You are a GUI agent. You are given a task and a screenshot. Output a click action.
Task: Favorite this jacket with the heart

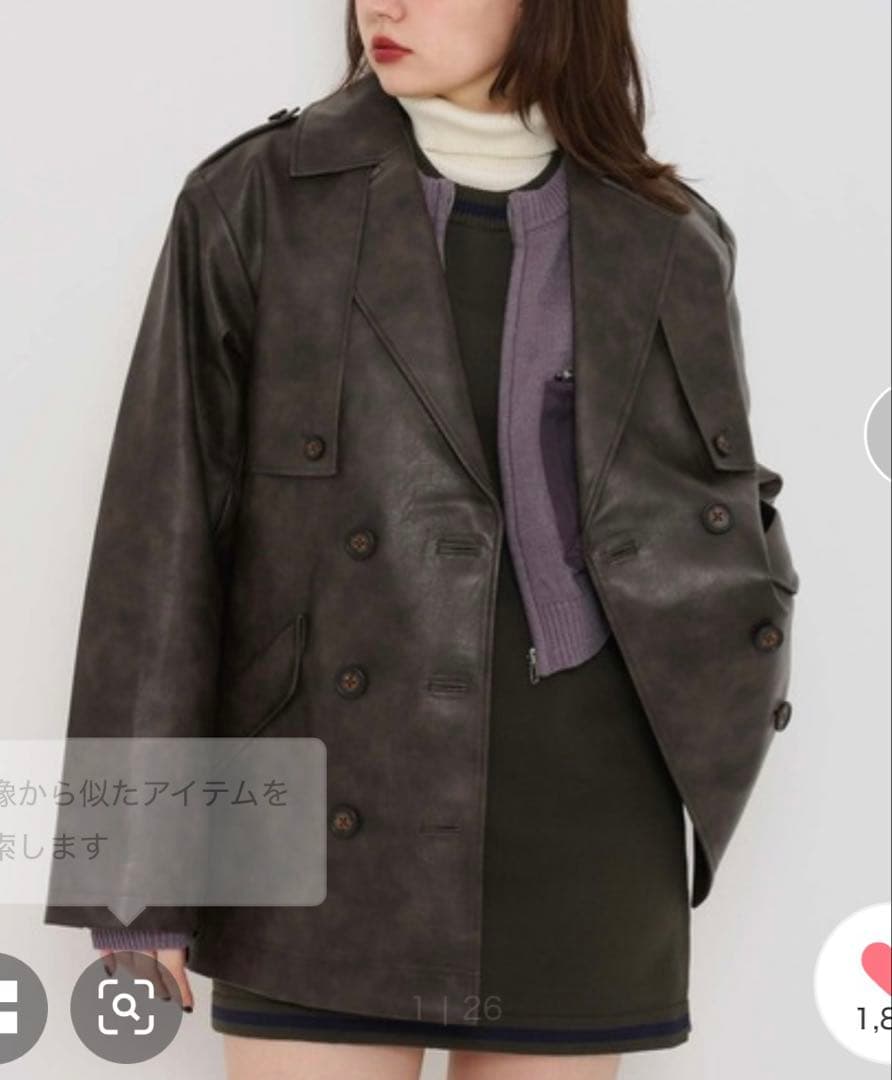coord(874,968)
